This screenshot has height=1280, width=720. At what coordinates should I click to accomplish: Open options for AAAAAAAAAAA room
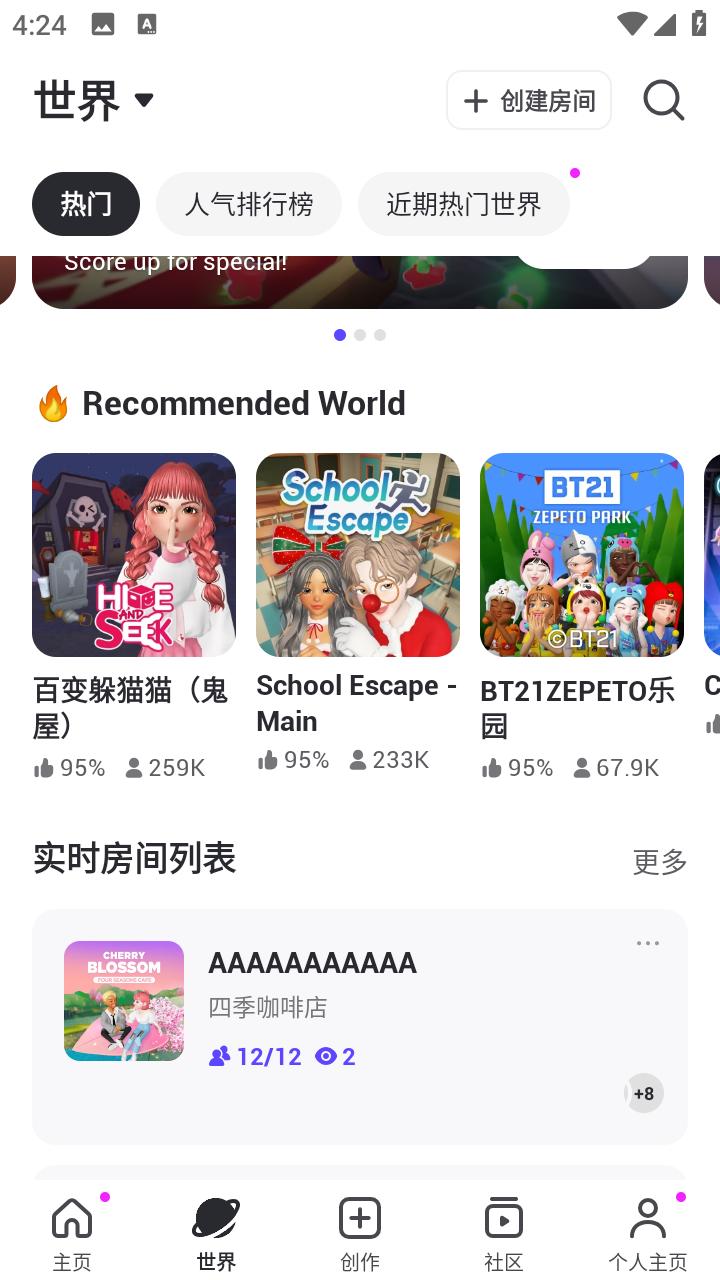648,943
